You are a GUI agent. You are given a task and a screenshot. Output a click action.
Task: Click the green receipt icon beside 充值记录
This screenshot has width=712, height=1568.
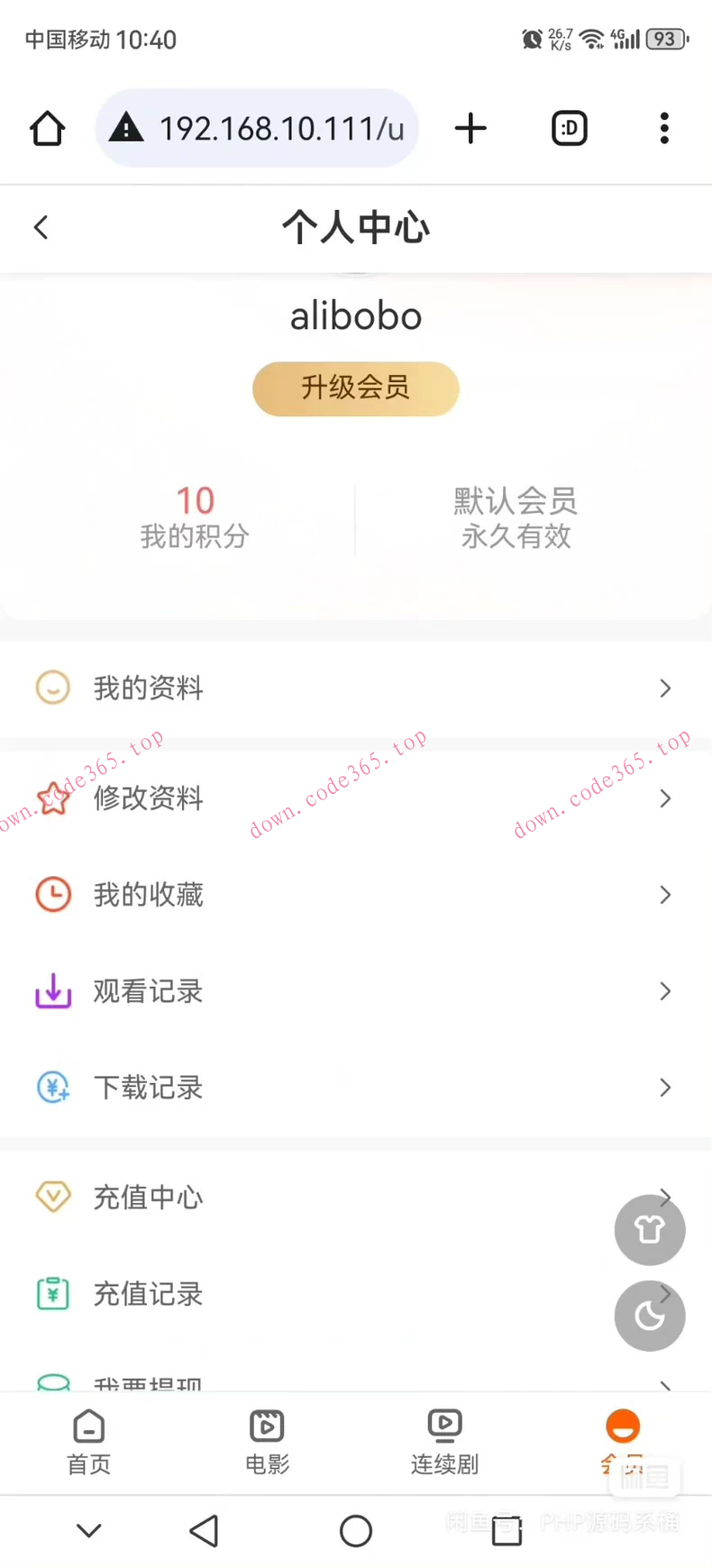(x=52, y=1293)
